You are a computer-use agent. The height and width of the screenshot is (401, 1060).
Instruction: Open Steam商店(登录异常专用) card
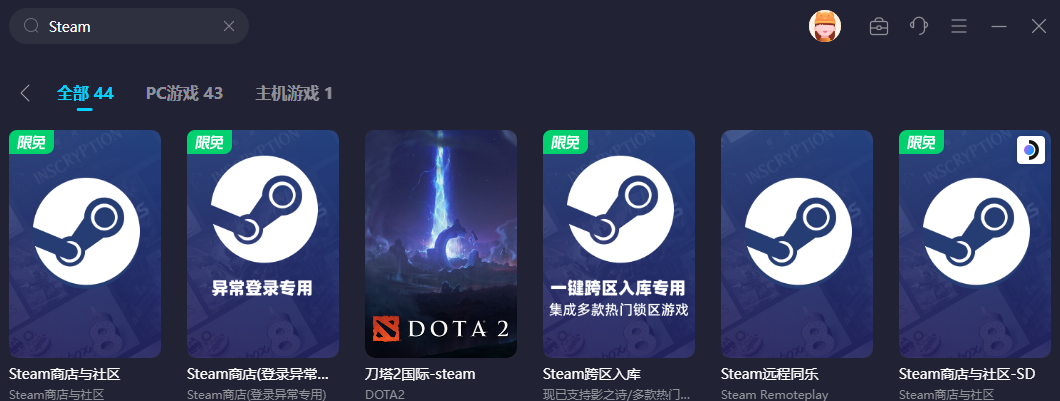tap(263, 244)
